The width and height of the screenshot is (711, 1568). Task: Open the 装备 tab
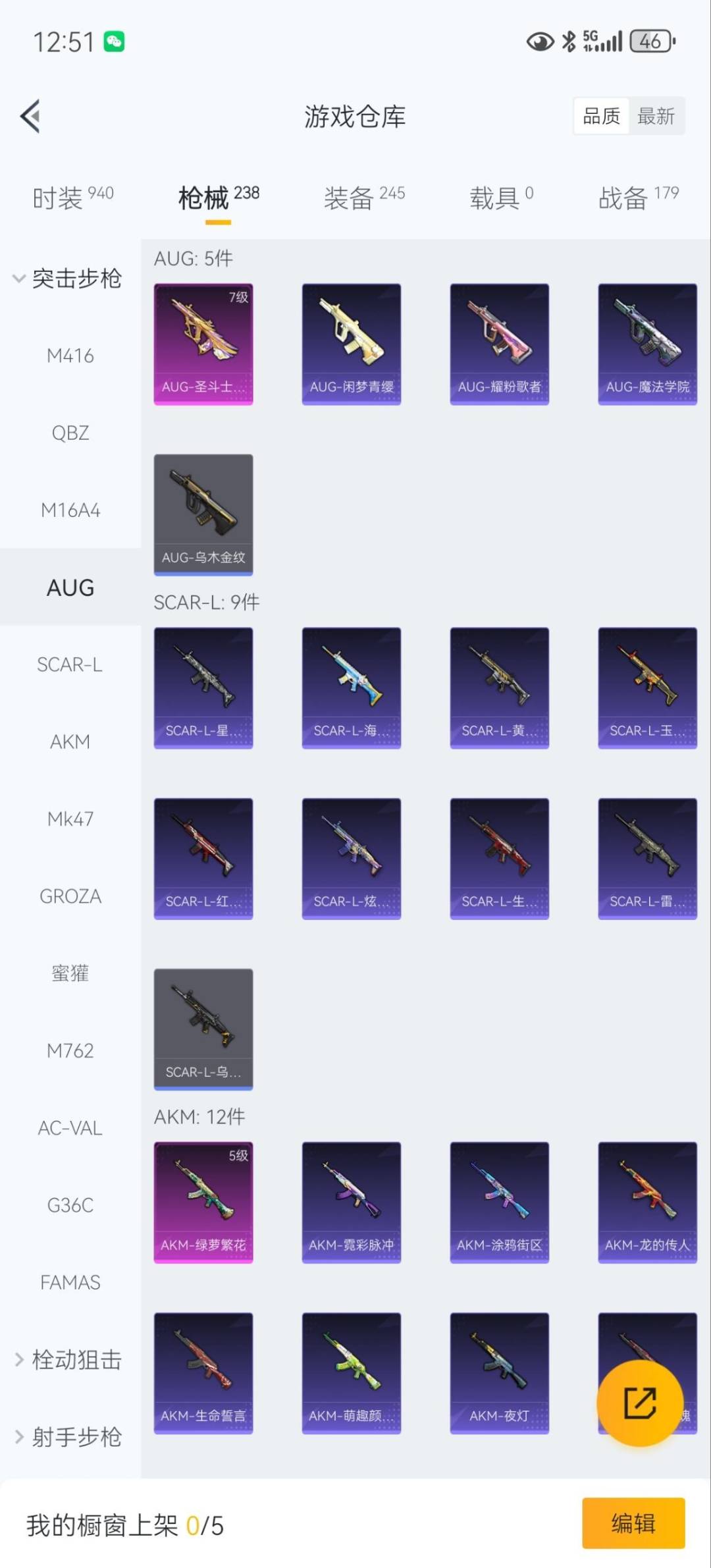pyautogui.click(x=363, y=197)
